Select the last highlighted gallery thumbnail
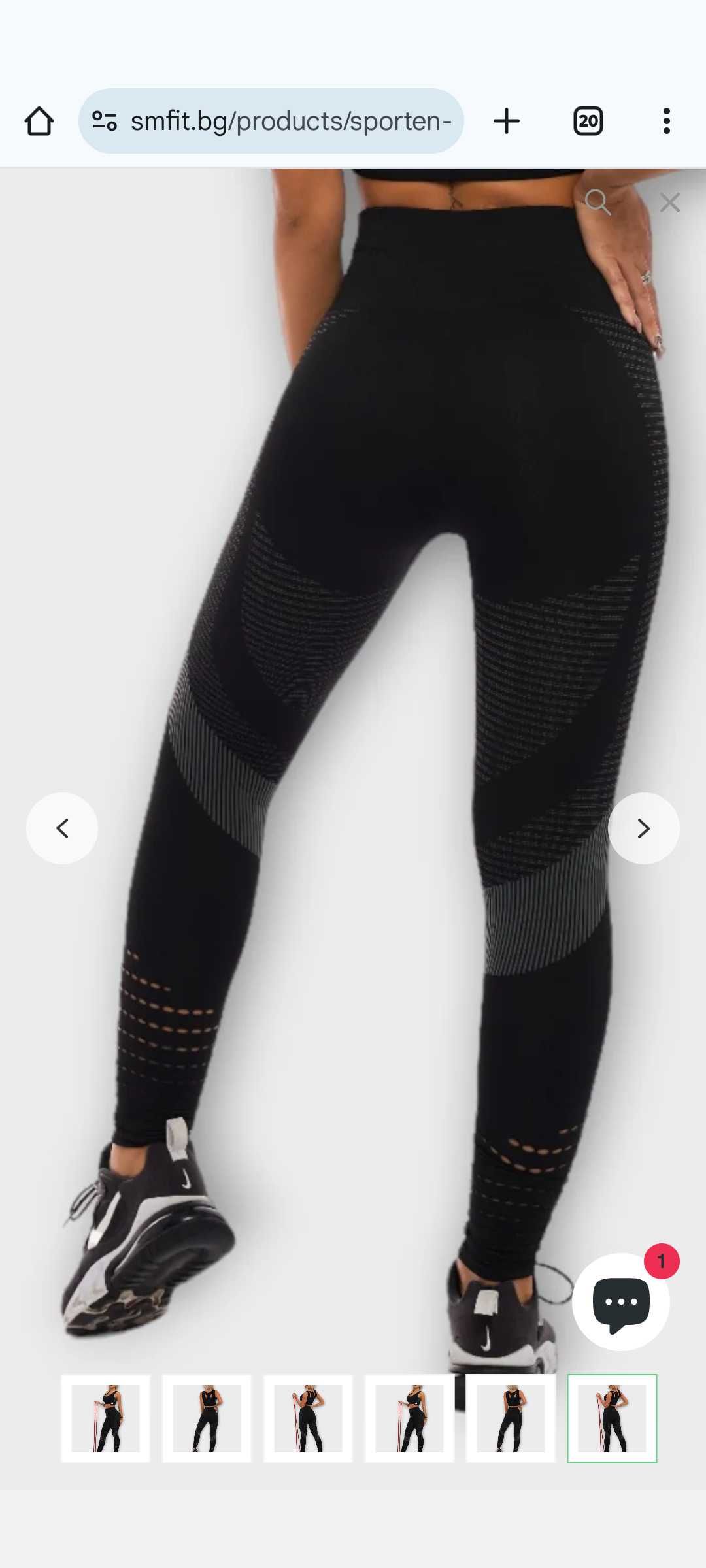Image resolution: width=706 pixels, height=1568 pixels. pyautogui.click(x=612, y=1418)
